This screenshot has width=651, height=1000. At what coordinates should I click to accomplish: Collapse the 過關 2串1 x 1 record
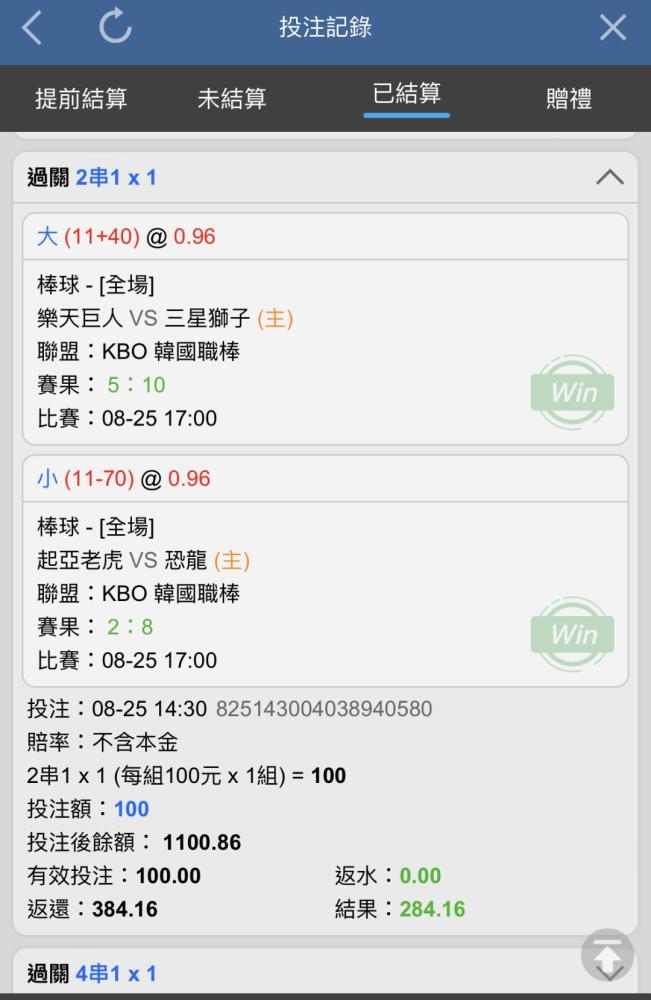pos(609,178)
